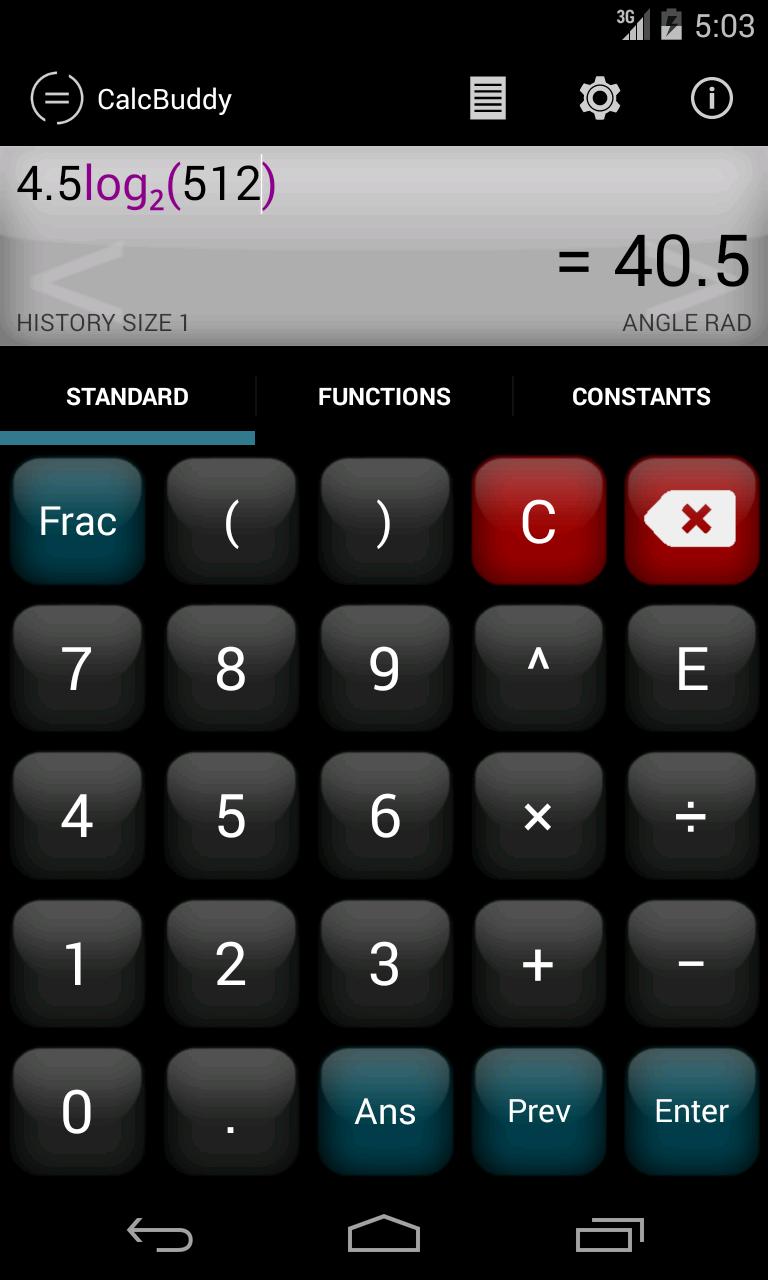Viewport: 768px width, 1280px height.
Task: Delete last character with backspace key
Action: point(692,521)
